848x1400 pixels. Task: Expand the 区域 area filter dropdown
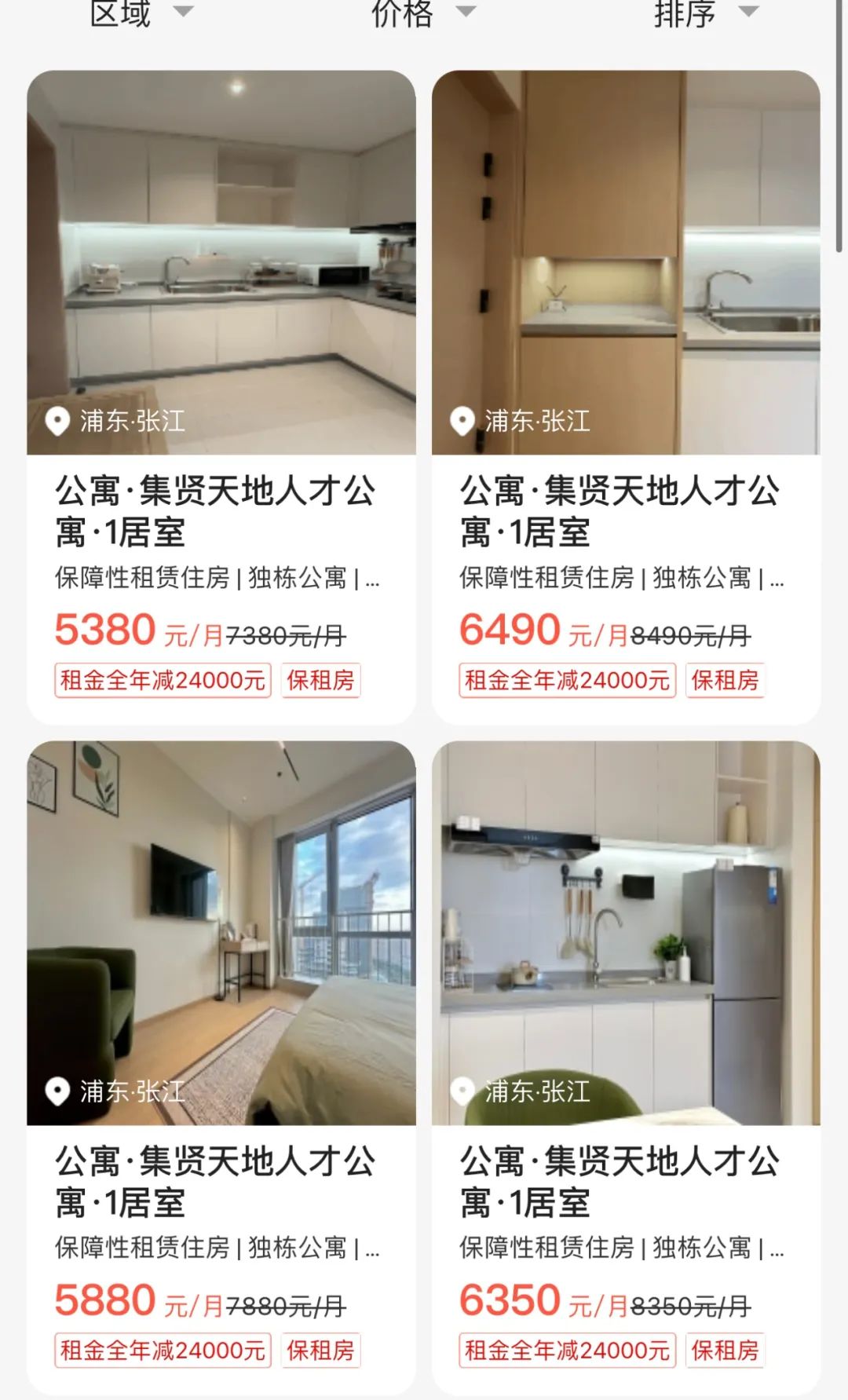coord(140,13)
